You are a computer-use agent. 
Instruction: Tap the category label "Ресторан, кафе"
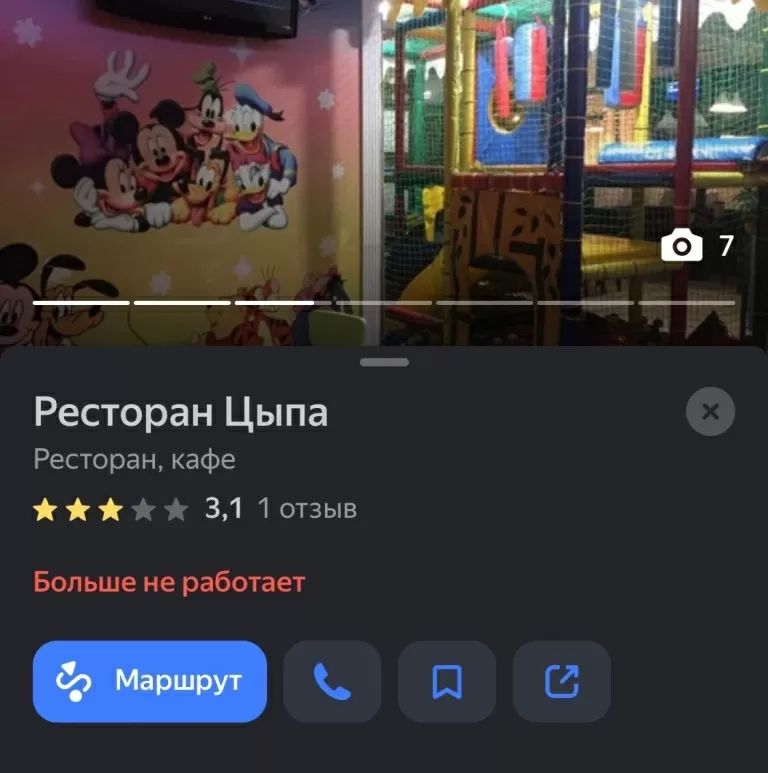[x=134, y=459]
